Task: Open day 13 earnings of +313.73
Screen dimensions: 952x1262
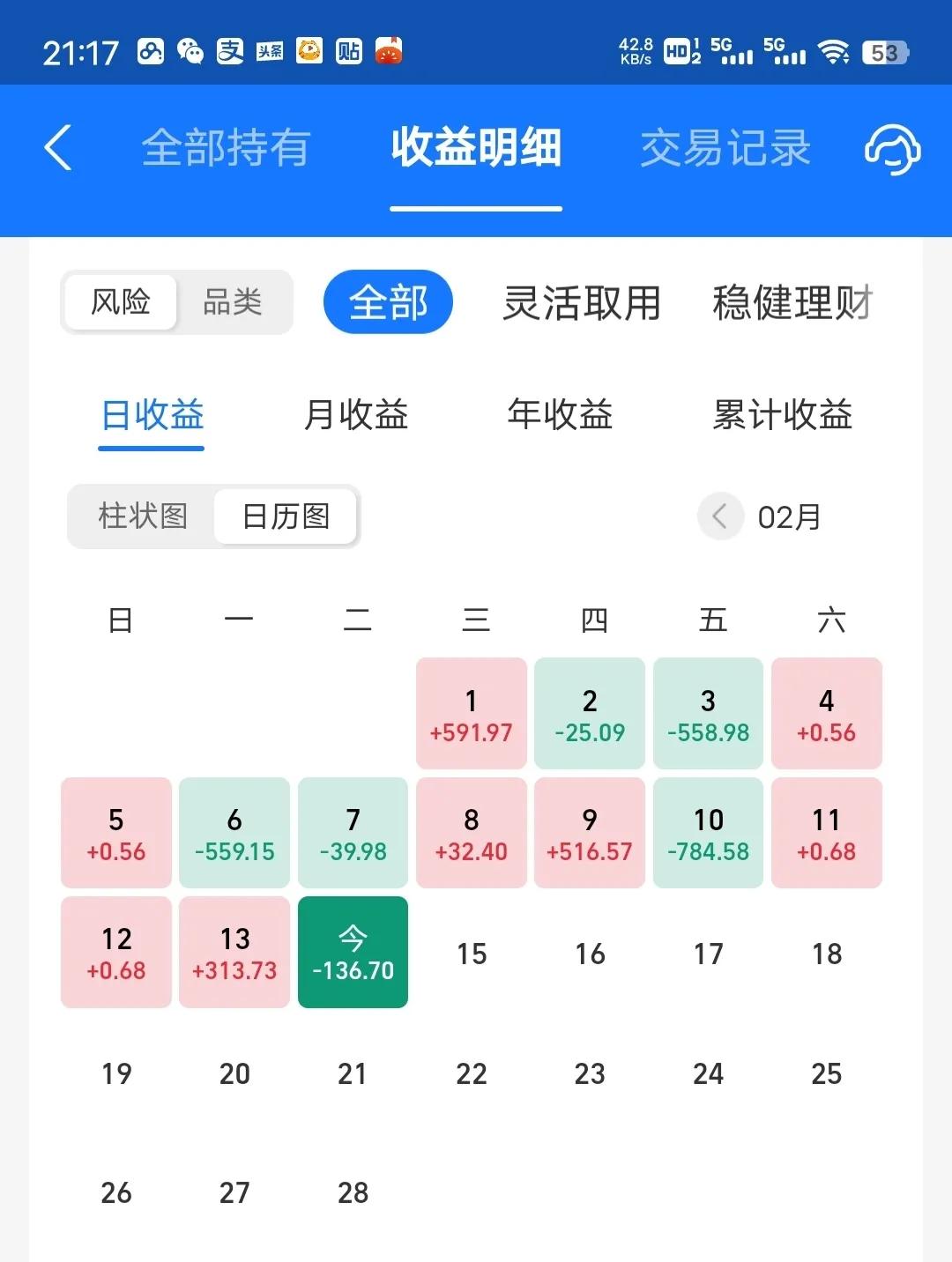Action: point(234,952)
